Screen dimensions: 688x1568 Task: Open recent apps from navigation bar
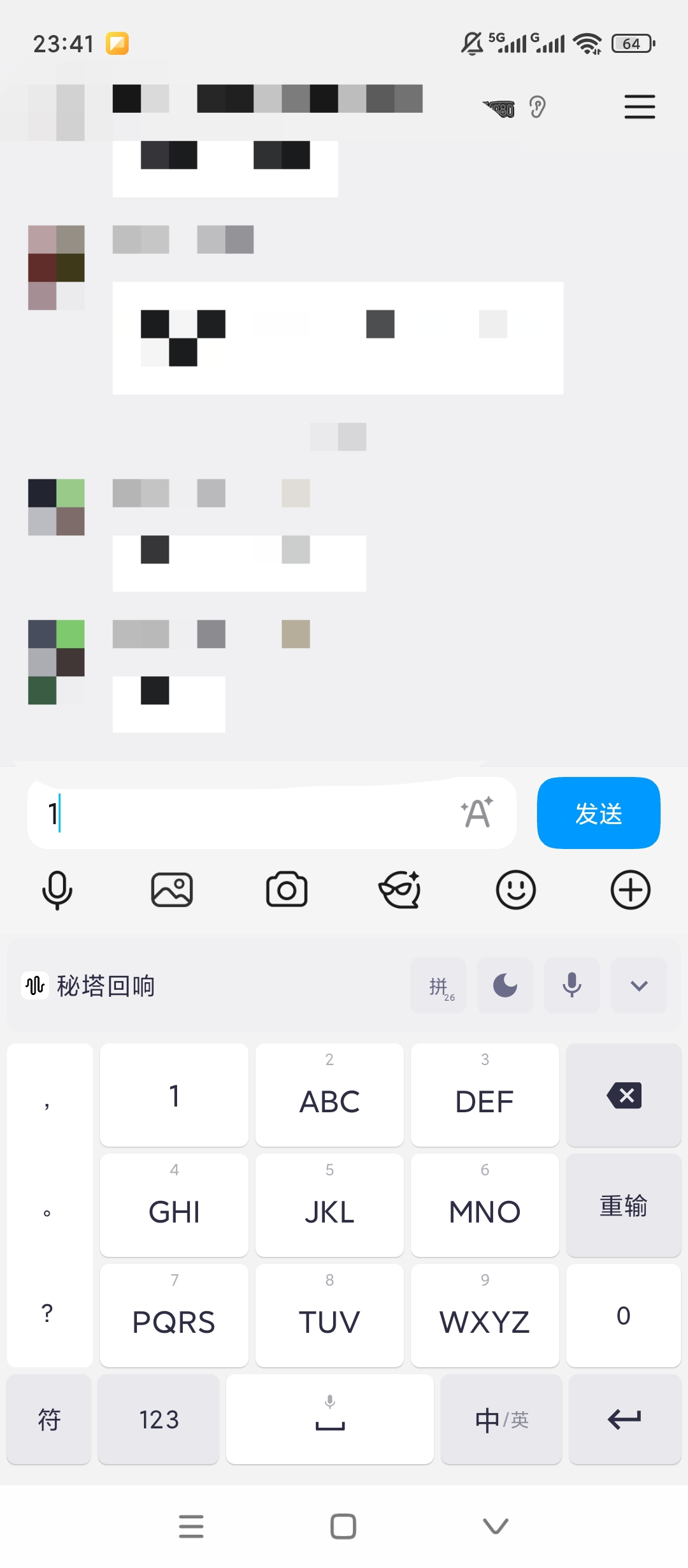pyautogui.click(x=191, y=1526)
